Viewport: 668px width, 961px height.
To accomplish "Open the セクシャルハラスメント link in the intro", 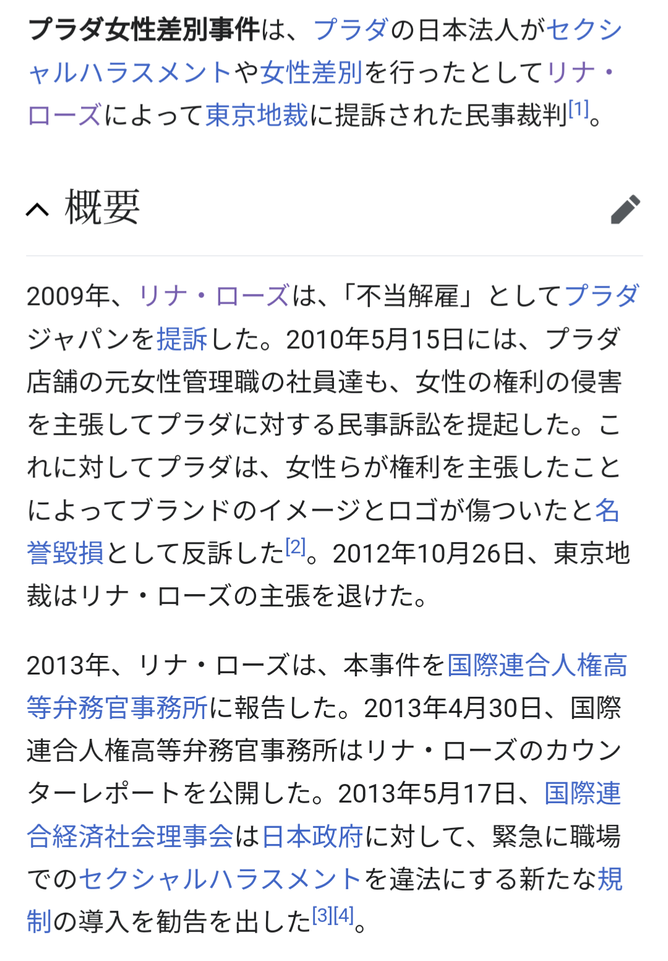I will coord(129,72).
